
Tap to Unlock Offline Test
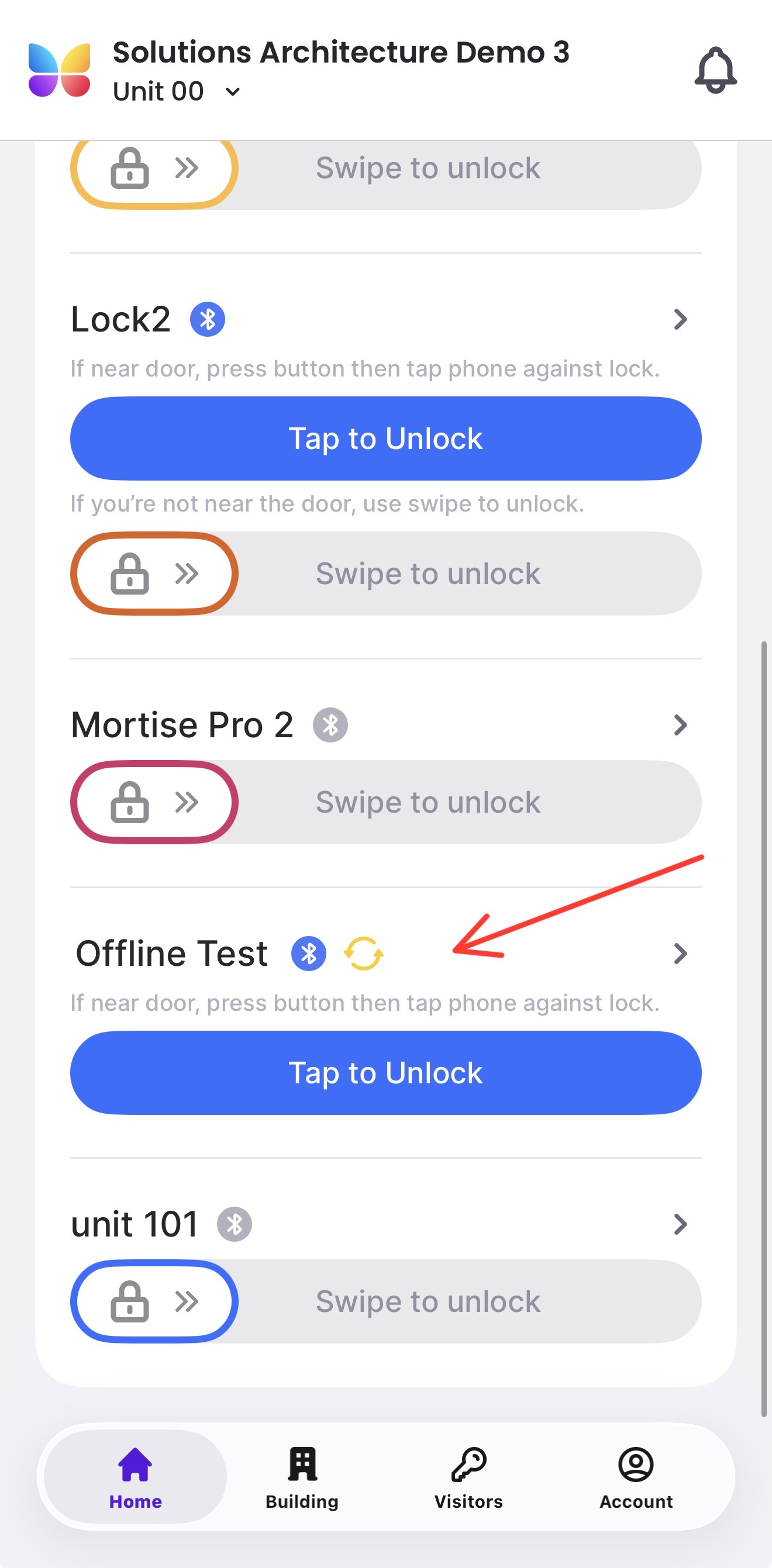click(x=385, y=1073)
